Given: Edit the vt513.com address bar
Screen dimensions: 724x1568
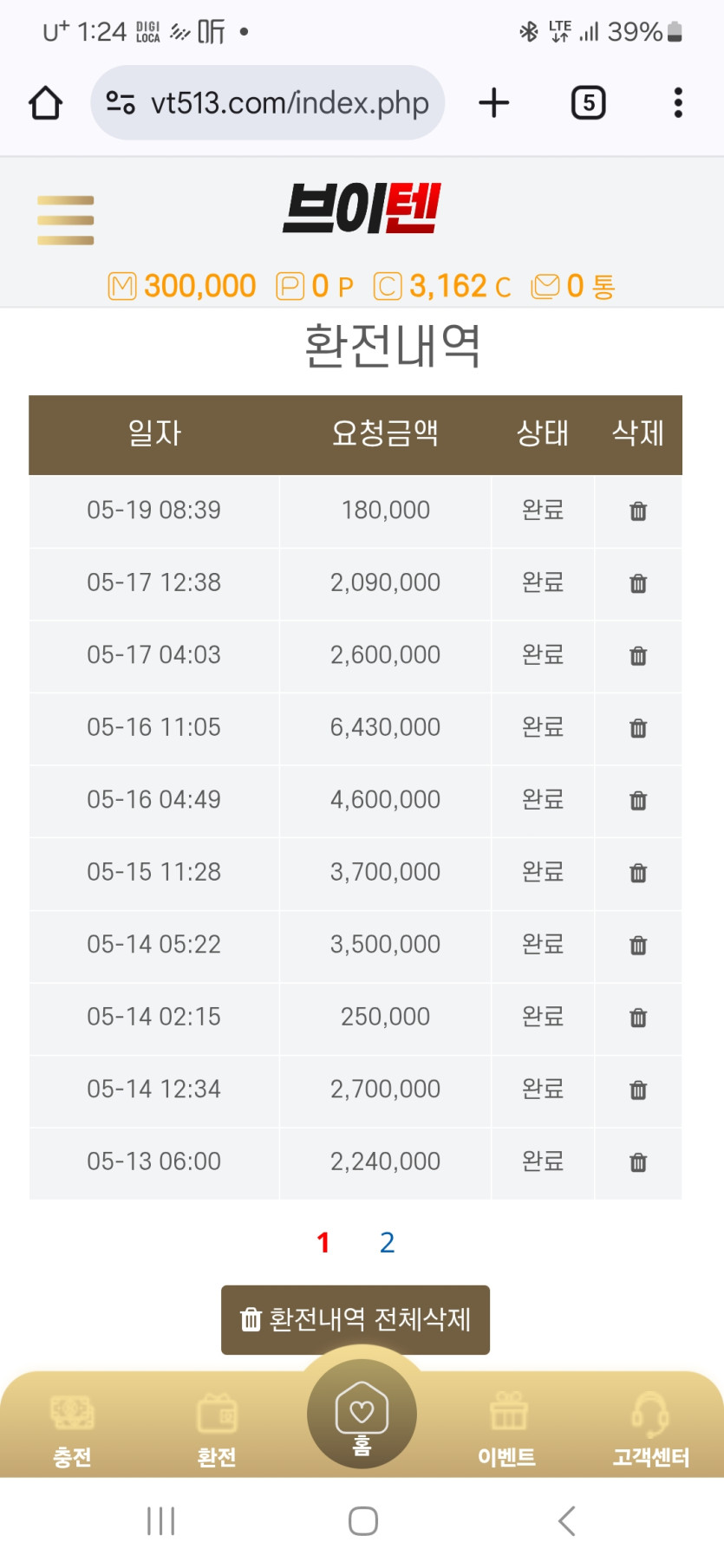Looking at the screenshot, I should pos(267,103).
